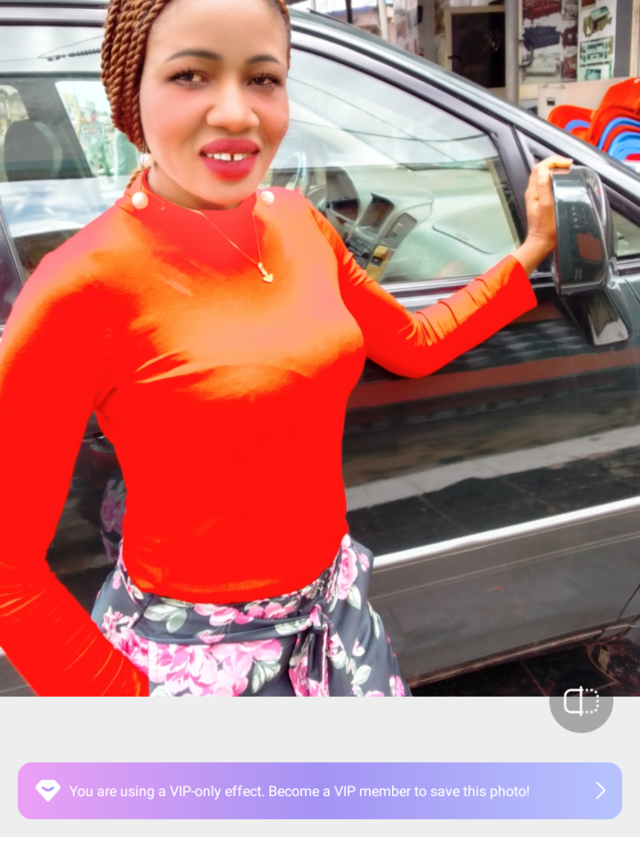
Task: Open the Become a VIP member banner
Action: coord(320,790)
